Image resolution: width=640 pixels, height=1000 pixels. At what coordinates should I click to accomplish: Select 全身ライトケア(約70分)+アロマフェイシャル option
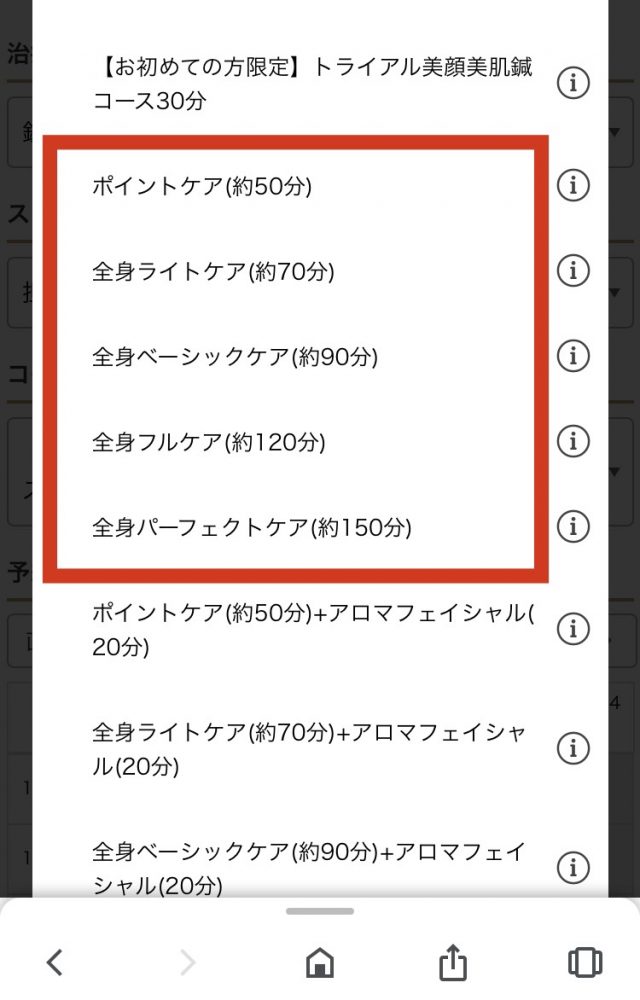(x=312, y=749)
